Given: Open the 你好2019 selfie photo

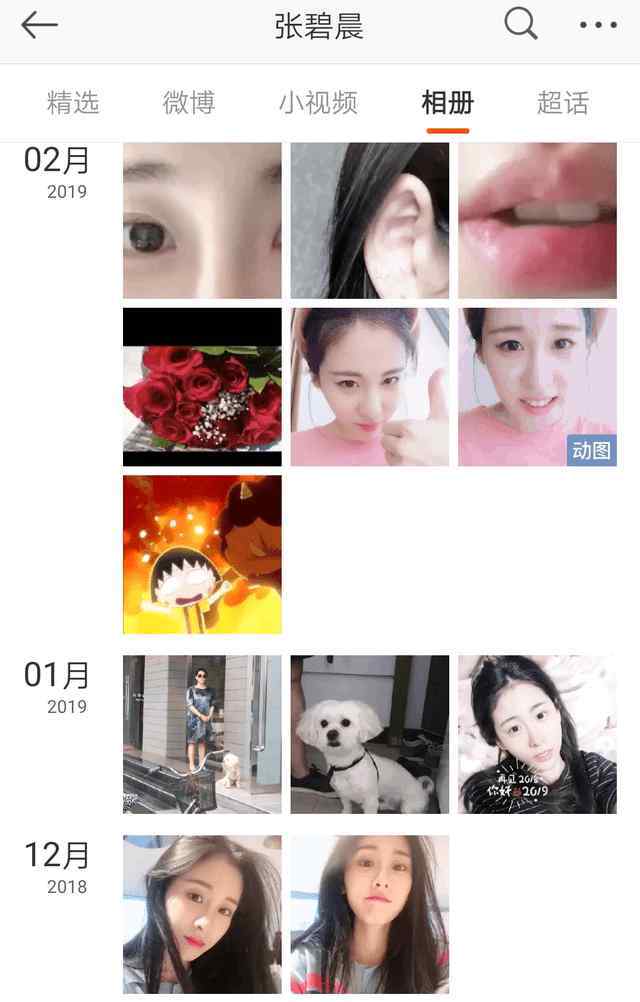Looking at the screenshot, I should click(x=537, y=735).
